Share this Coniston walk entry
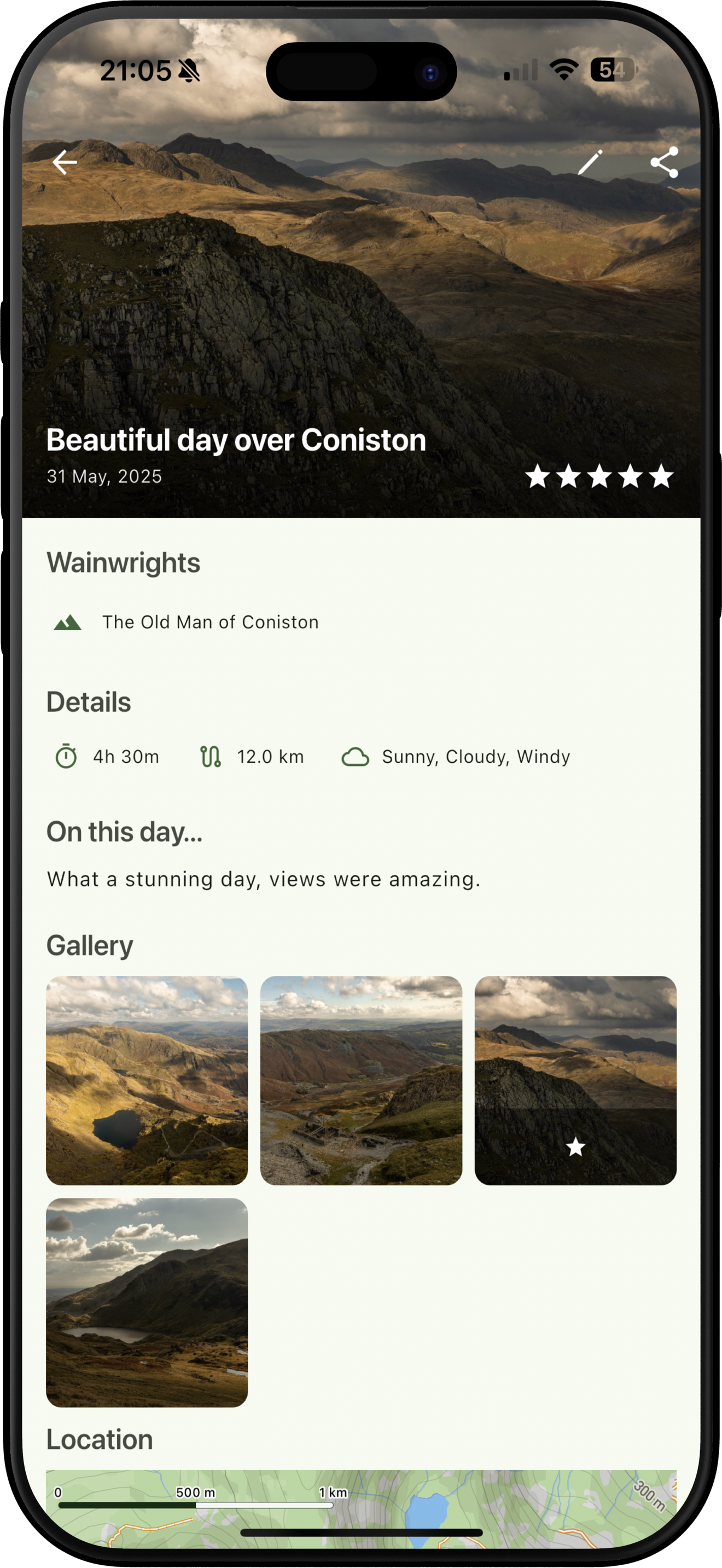Image resolution: width=722 pixels, height=1568 pixels. (664, 162)
